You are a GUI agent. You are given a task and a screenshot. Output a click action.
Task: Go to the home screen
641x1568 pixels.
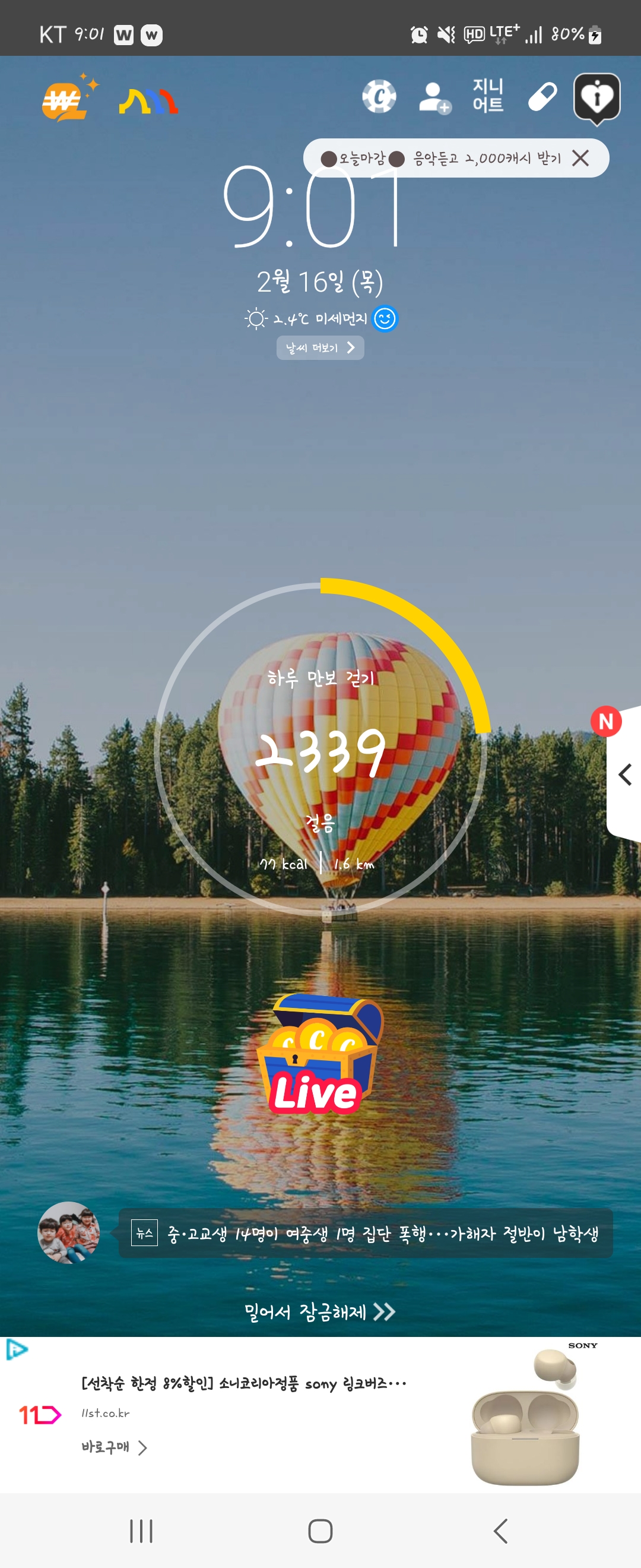point(320,1530)
